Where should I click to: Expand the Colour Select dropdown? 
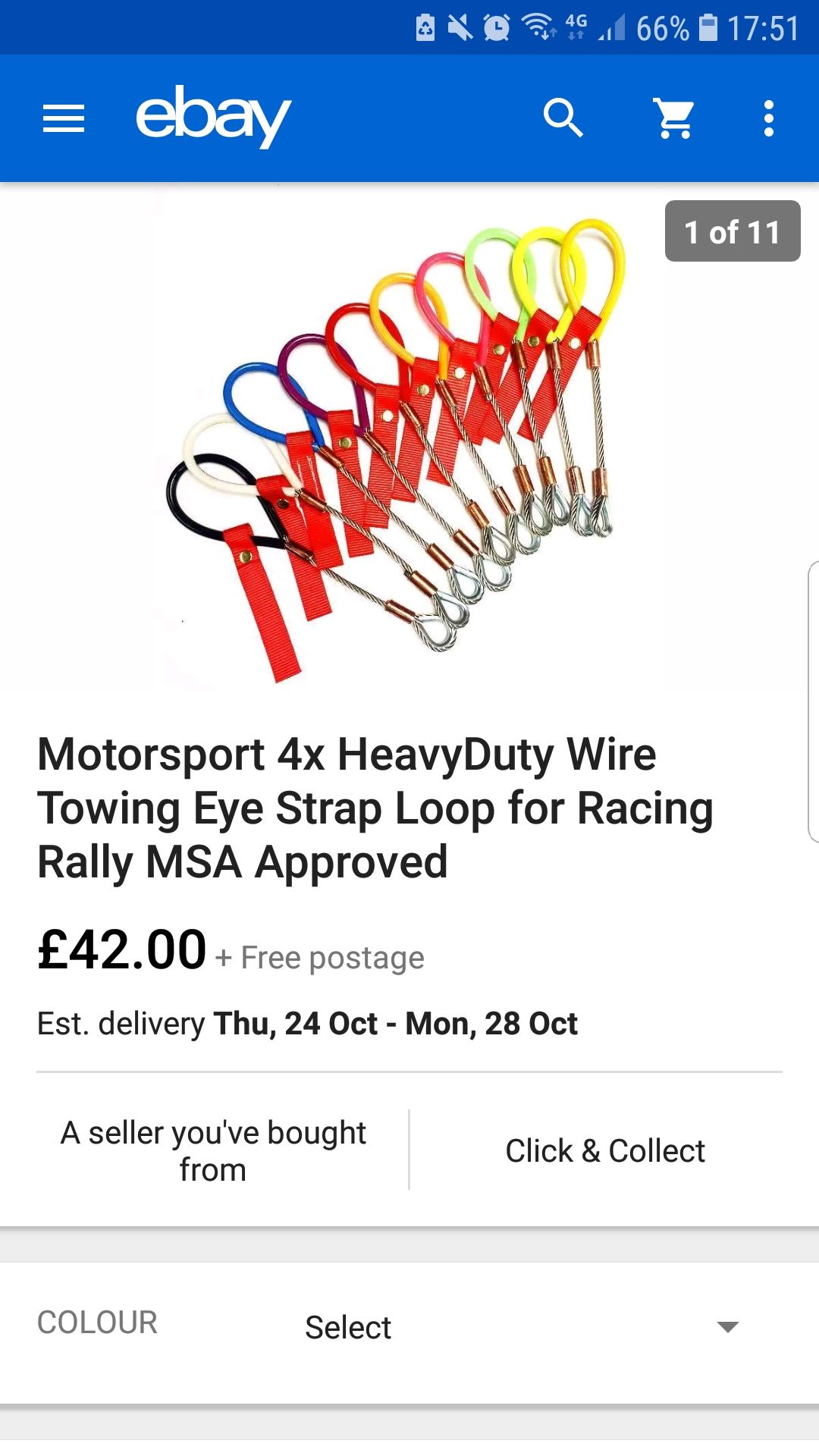point(520,1327)
